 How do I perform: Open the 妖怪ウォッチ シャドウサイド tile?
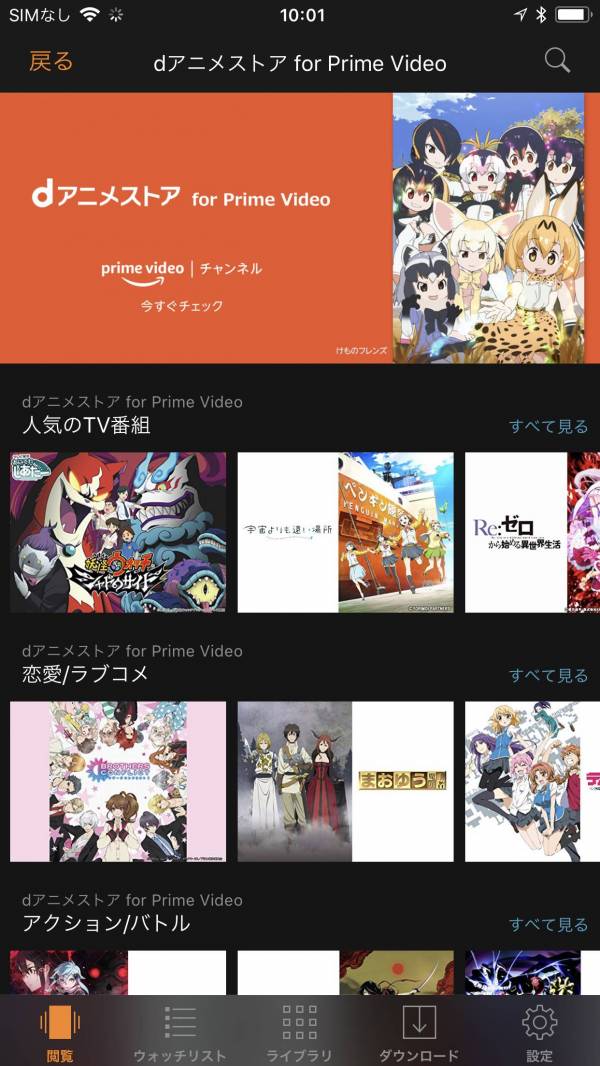click(118, 532)
